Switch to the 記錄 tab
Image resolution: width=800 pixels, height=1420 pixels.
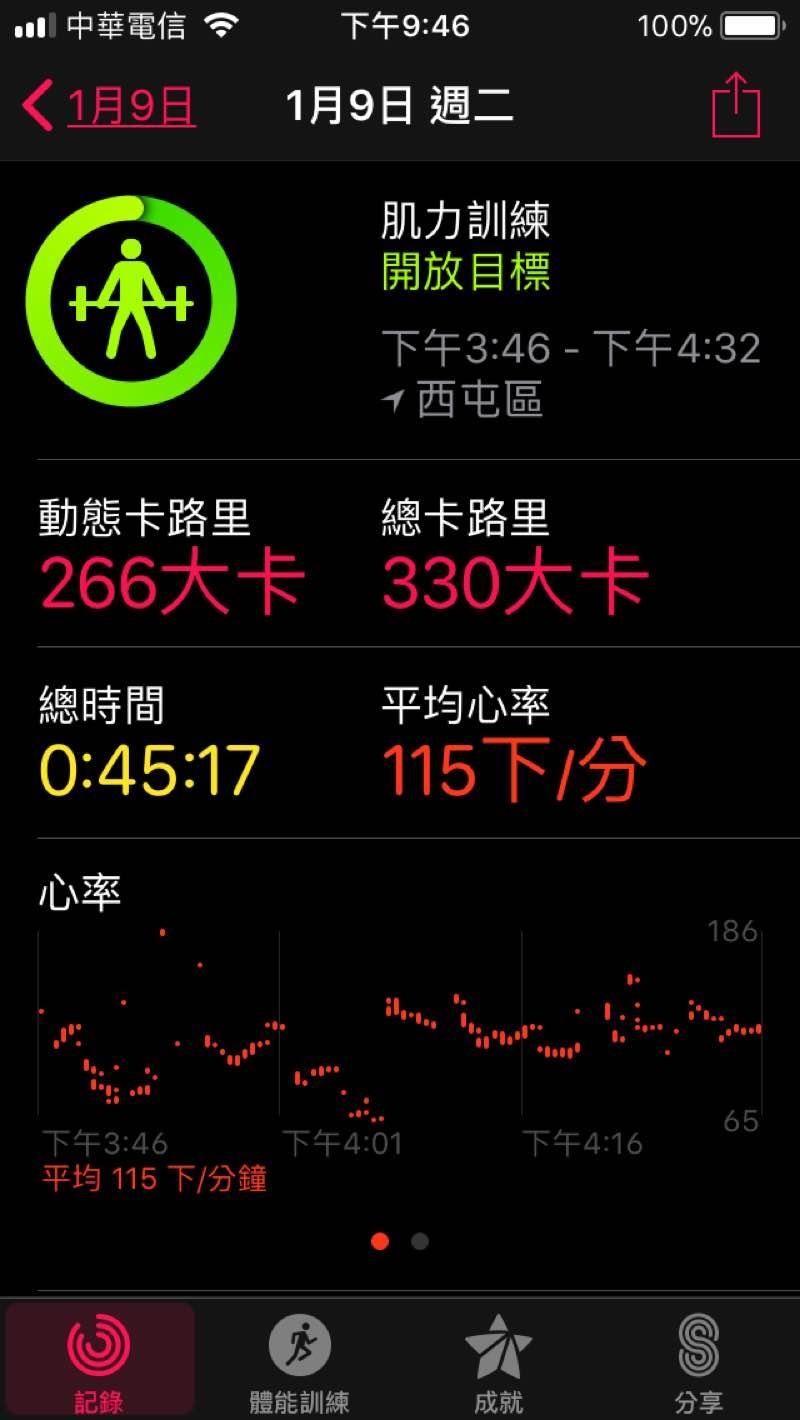click(99, 1358)
